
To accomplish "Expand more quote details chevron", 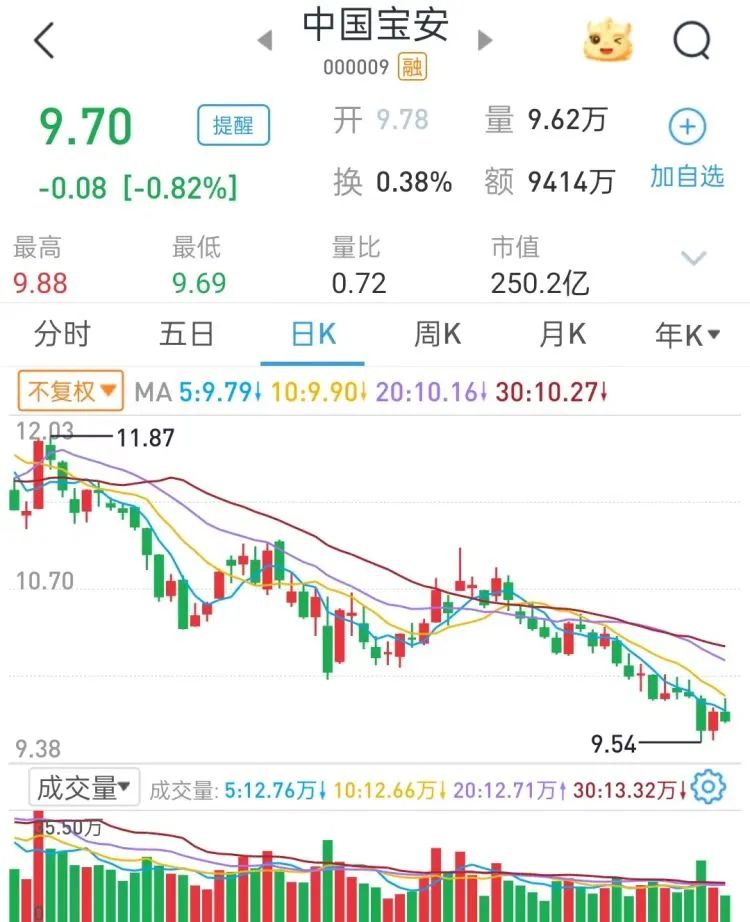I will (x=694, y=258).
